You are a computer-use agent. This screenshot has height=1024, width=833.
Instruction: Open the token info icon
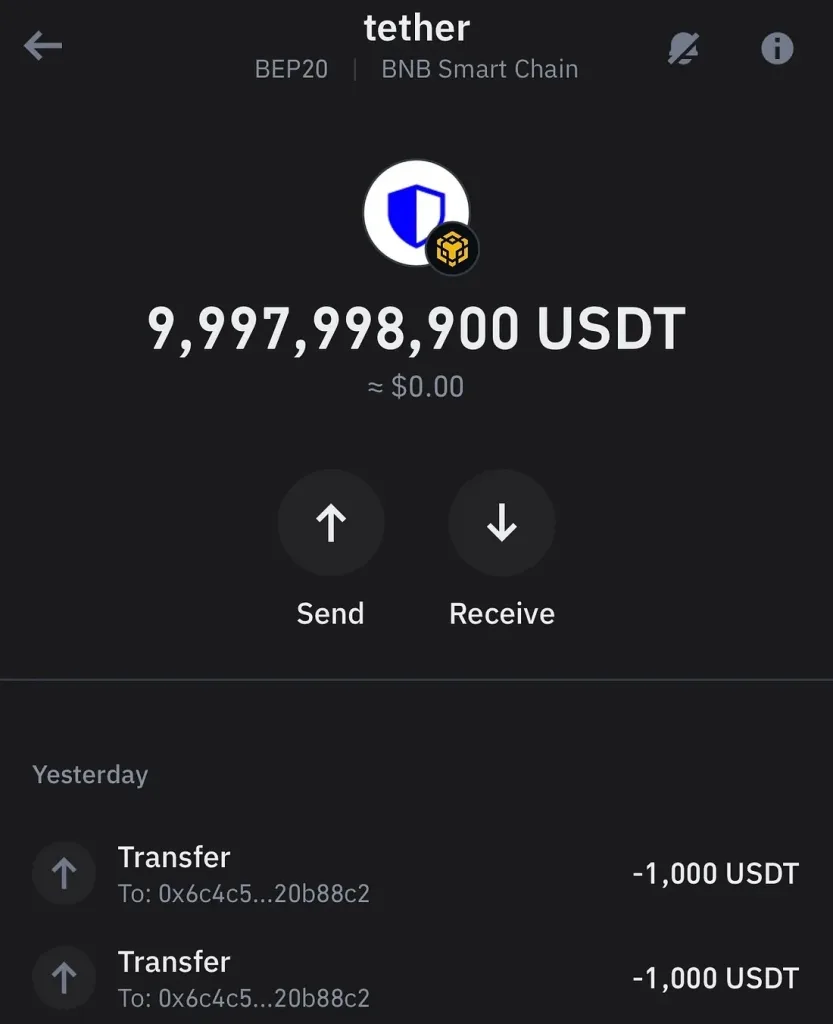point(777,48)
